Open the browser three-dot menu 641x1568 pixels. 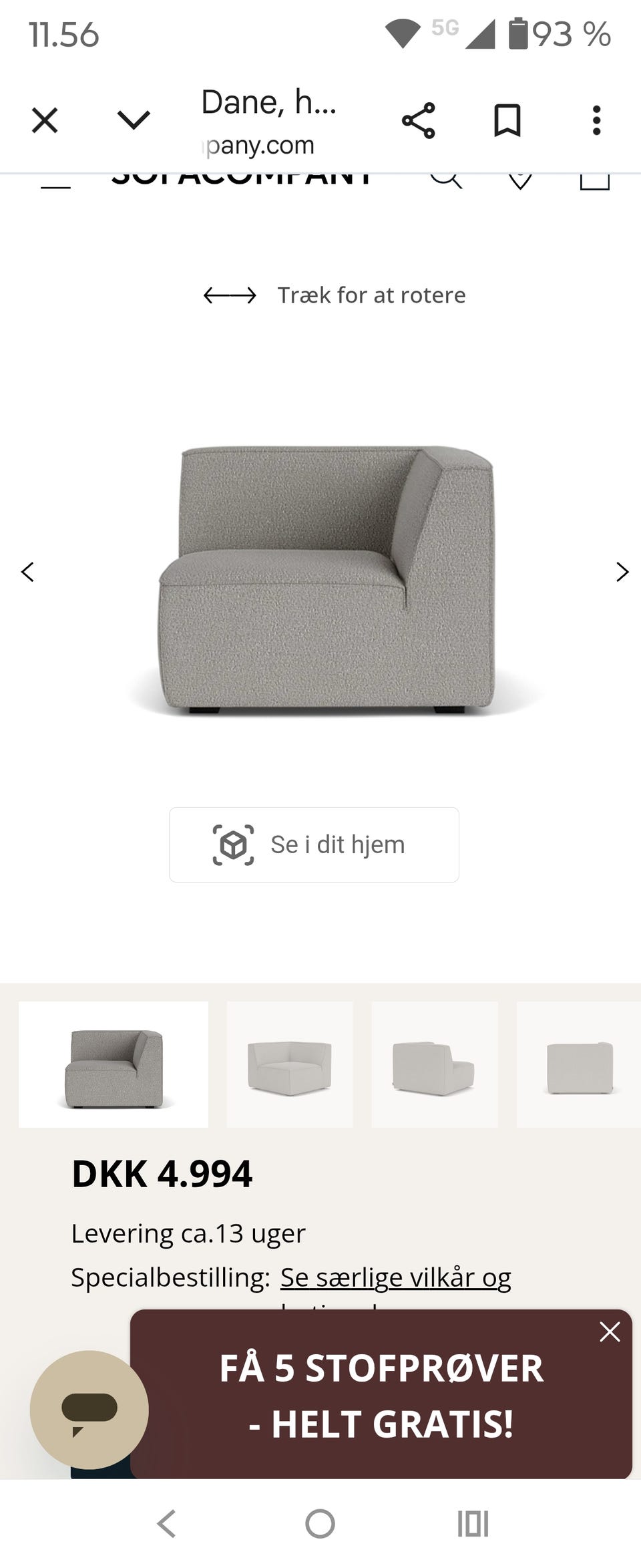(x=596, y=120)
